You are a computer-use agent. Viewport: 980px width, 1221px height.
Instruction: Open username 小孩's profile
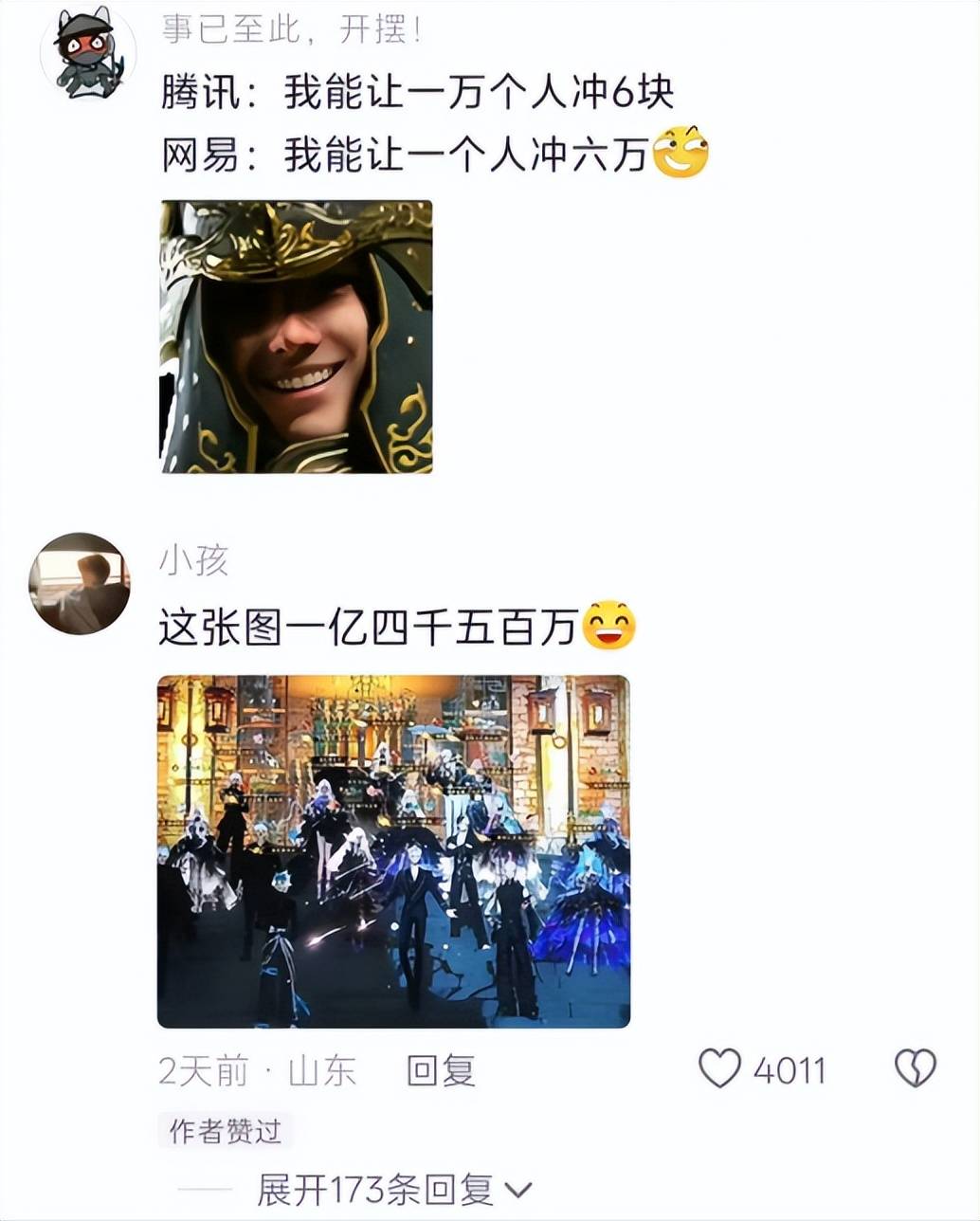193,561
